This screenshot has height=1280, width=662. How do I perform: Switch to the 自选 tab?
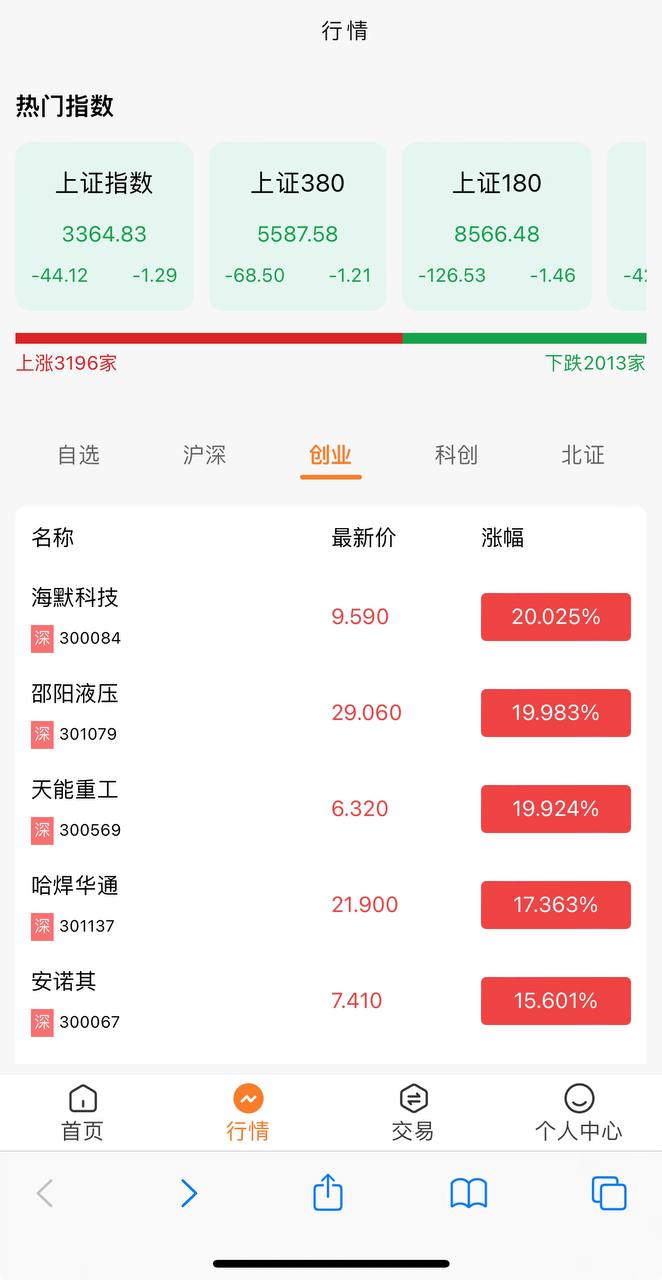[x=78, y=455]
